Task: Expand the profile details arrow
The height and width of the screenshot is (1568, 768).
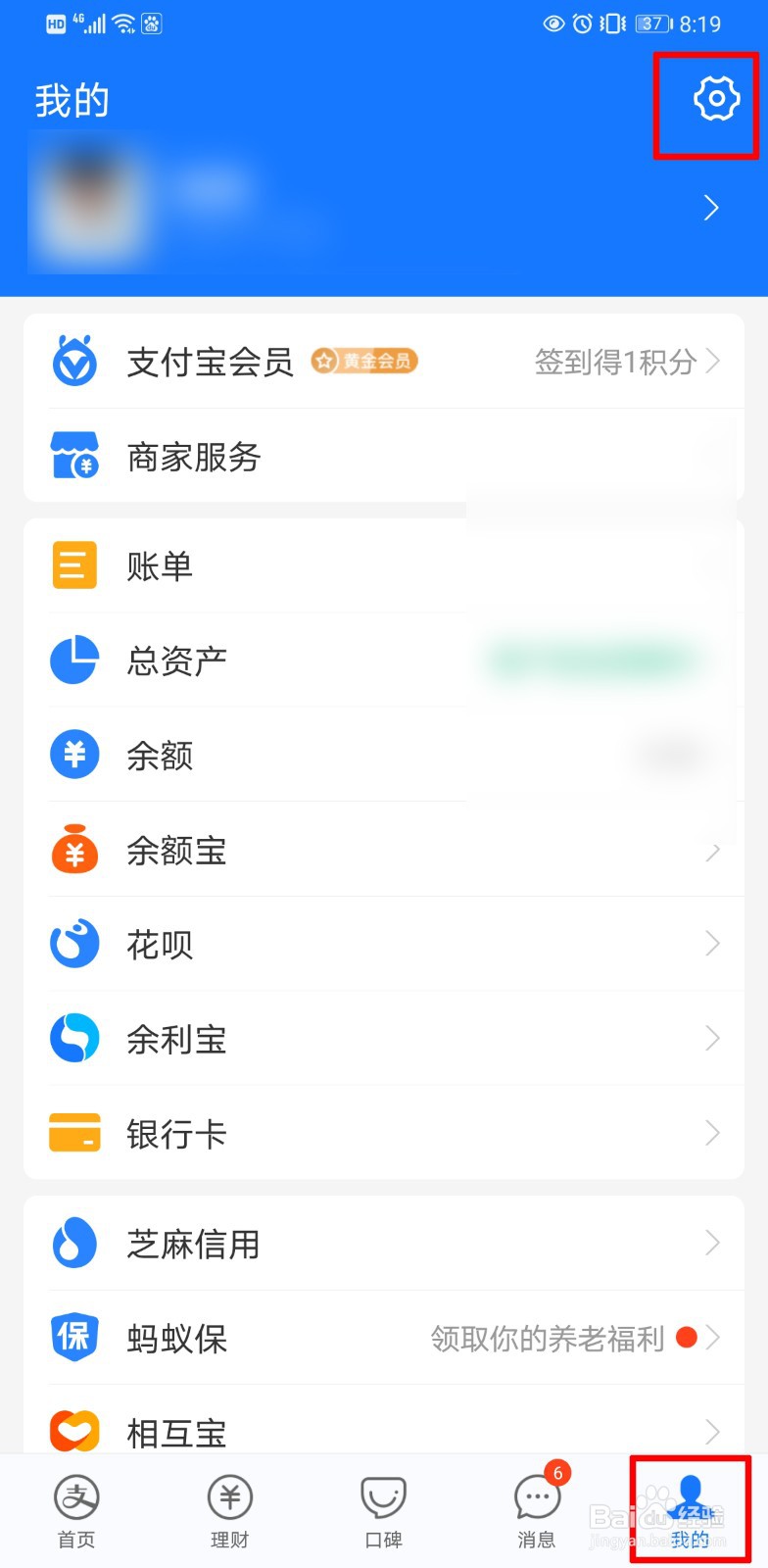Action: point(712,208)
